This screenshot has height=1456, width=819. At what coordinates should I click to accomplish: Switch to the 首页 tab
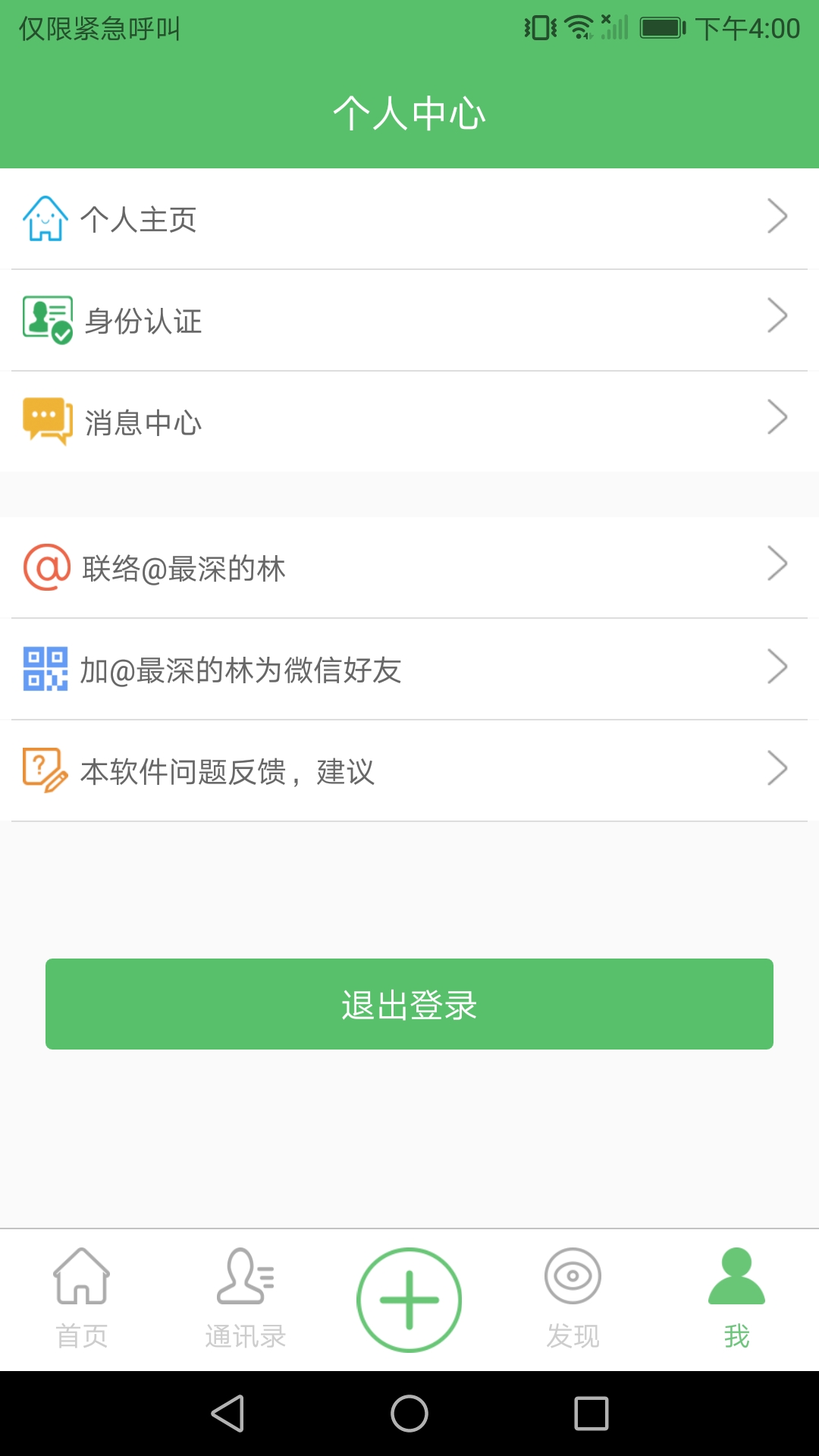82,1298
